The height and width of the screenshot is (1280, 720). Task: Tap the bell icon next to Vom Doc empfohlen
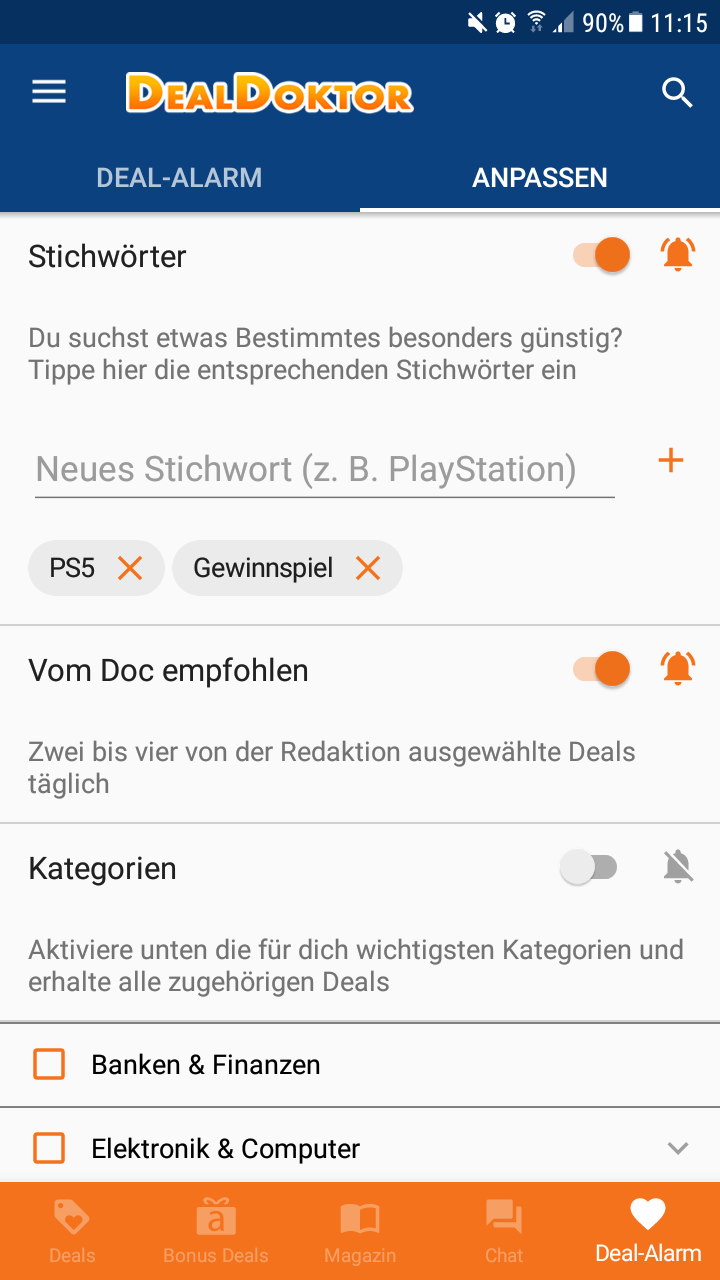(x=678, y=668)
